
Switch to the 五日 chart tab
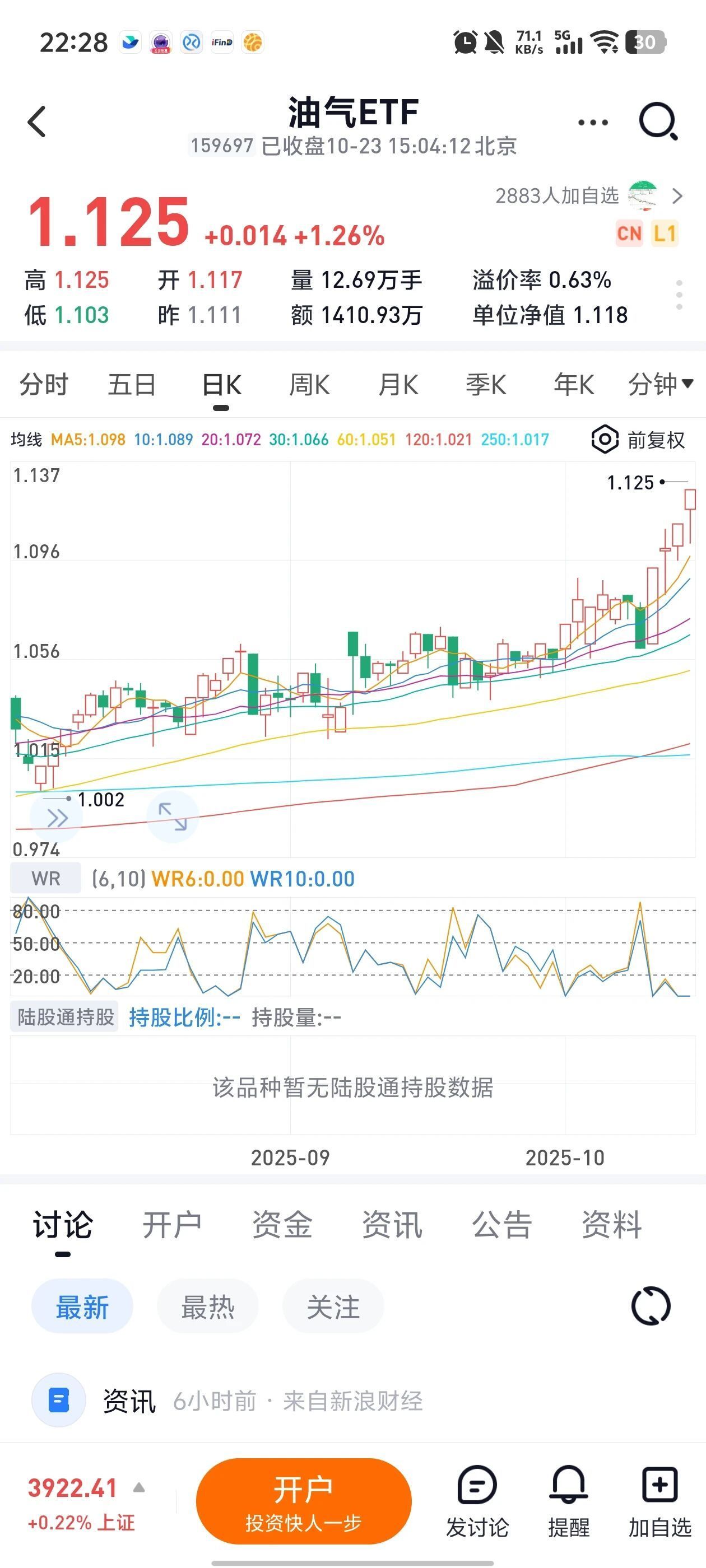coord(132,385)
